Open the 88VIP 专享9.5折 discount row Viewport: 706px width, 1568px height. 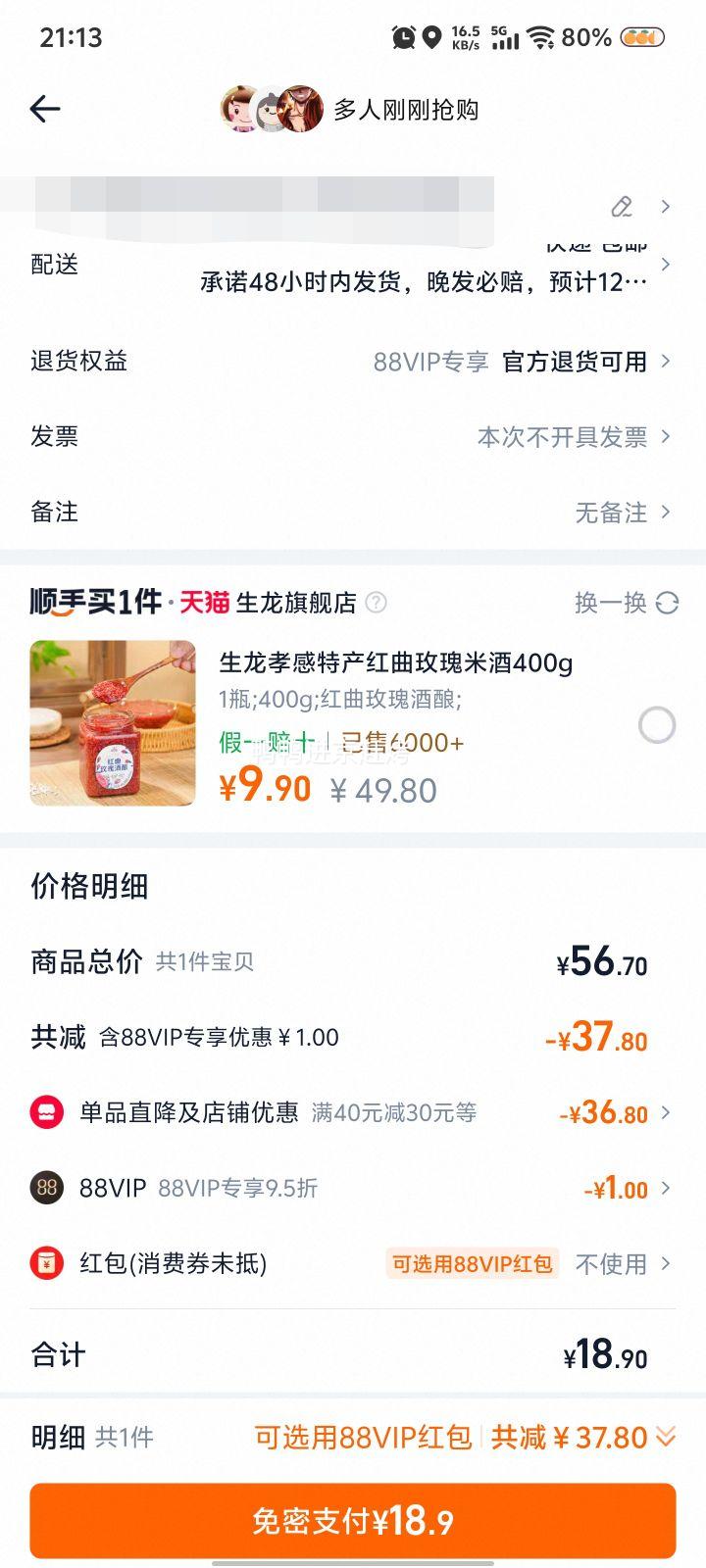tap(353, 1188)
